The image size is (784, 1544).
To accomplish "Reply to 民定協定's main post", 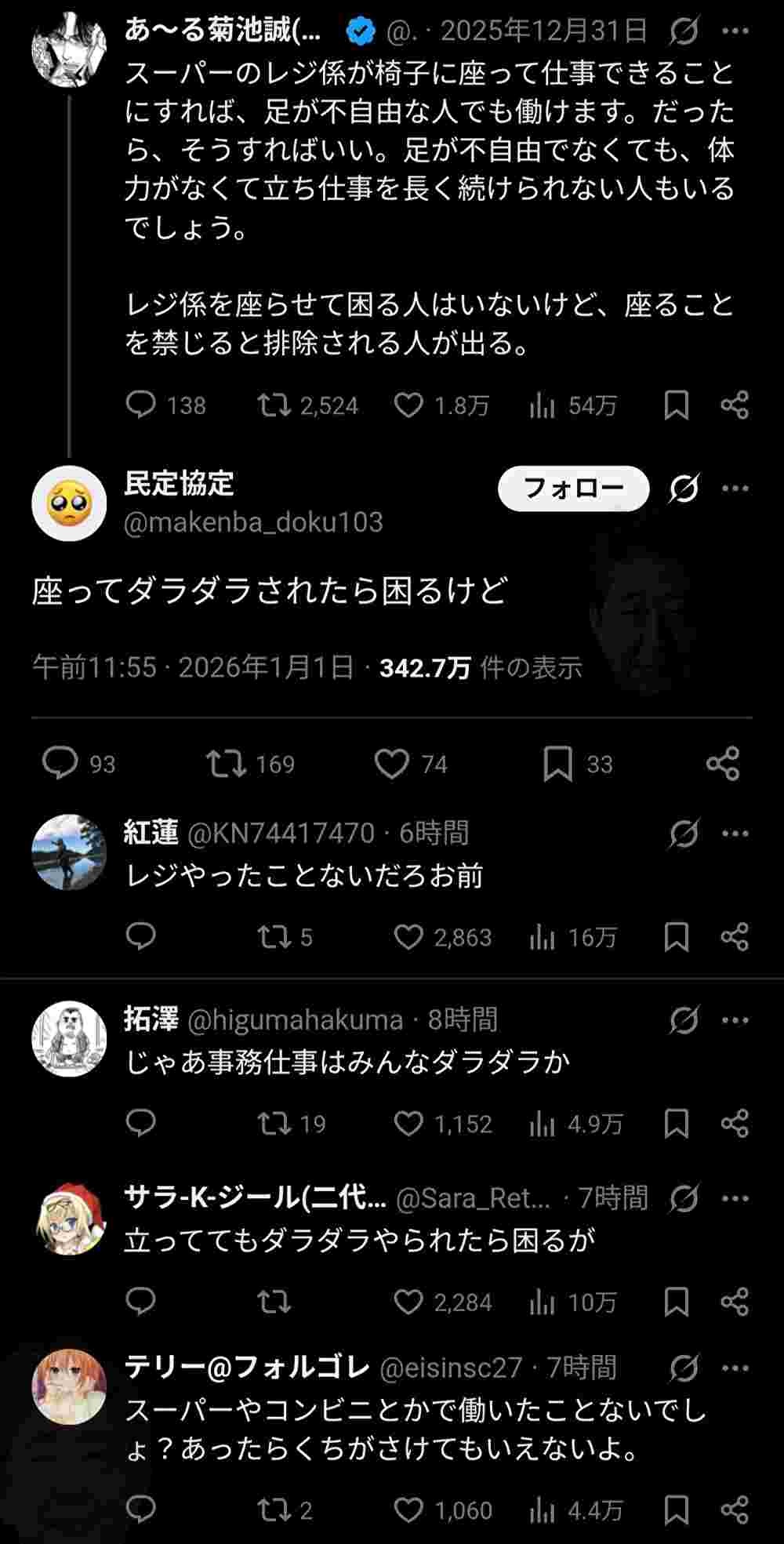I will pyautogui.click(x=60, y=764).
